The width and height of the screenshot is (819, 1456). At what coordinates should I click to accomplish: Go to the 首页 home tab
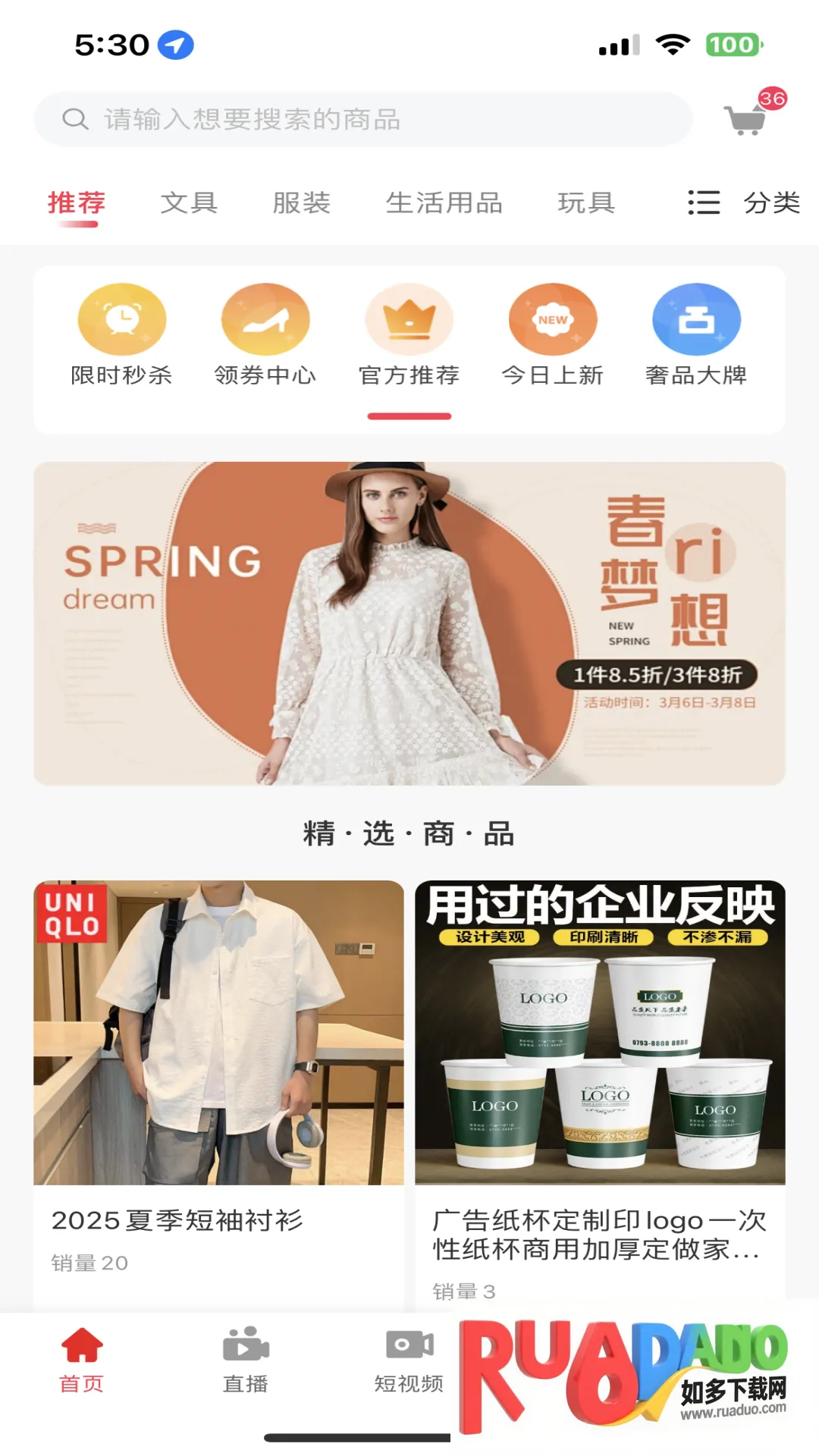tap(82, 1360)
